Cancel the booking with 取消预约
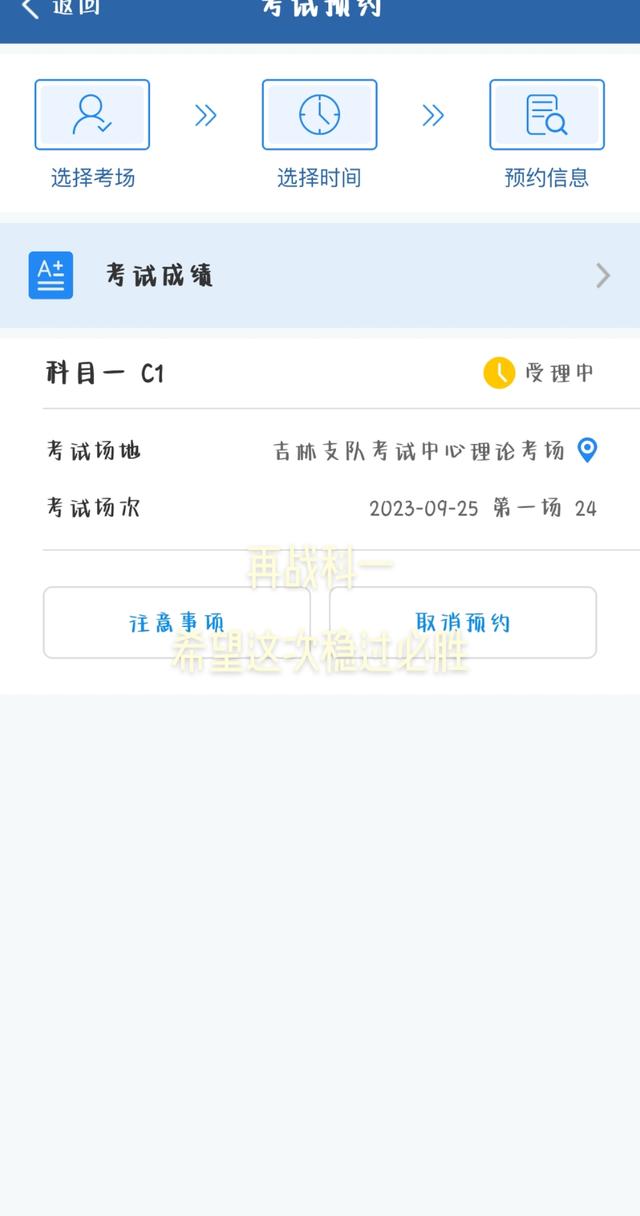 click(463, 622)
